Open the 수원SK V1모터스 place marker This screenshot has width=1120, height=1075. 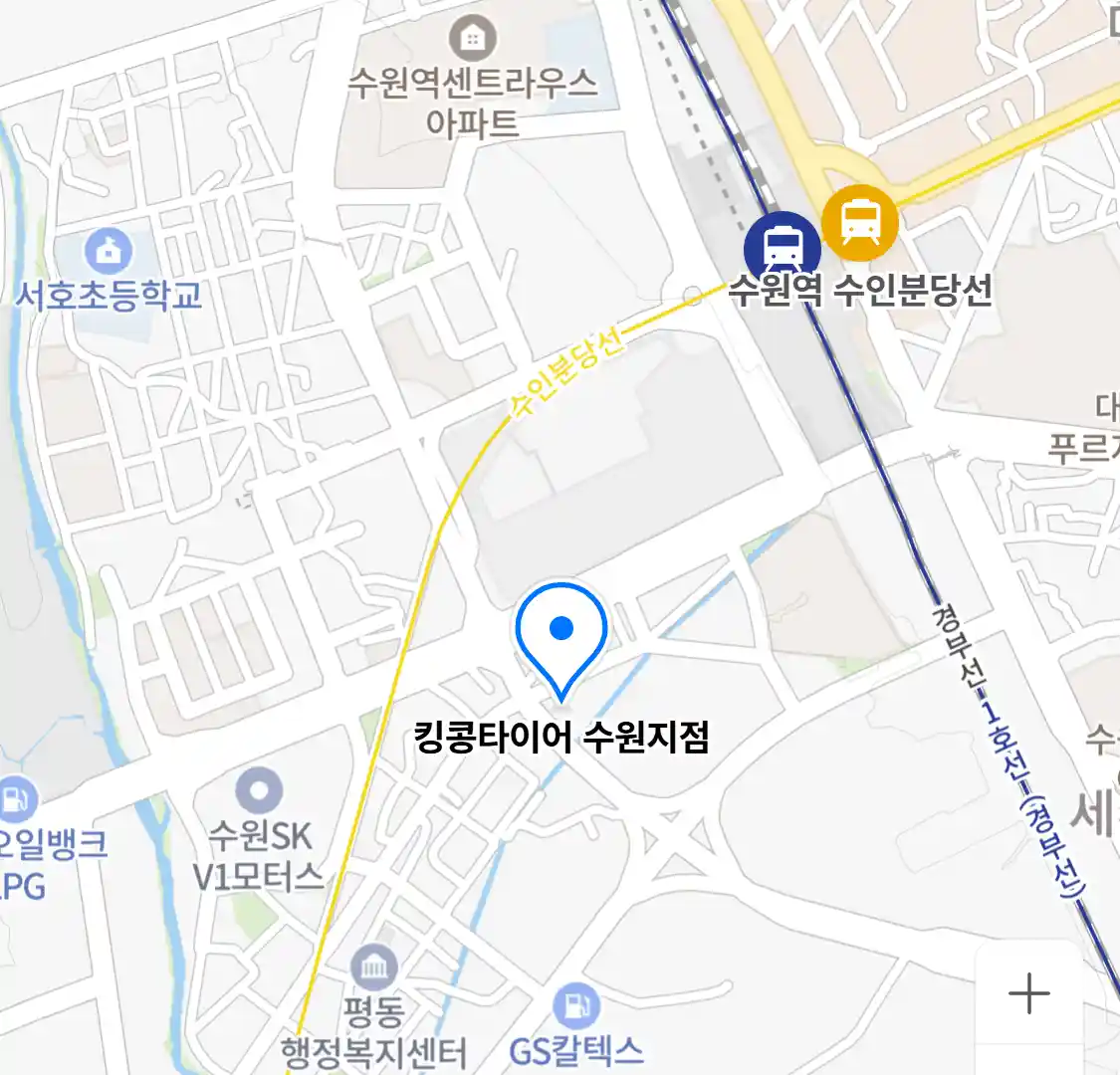[x=259, y=792]
